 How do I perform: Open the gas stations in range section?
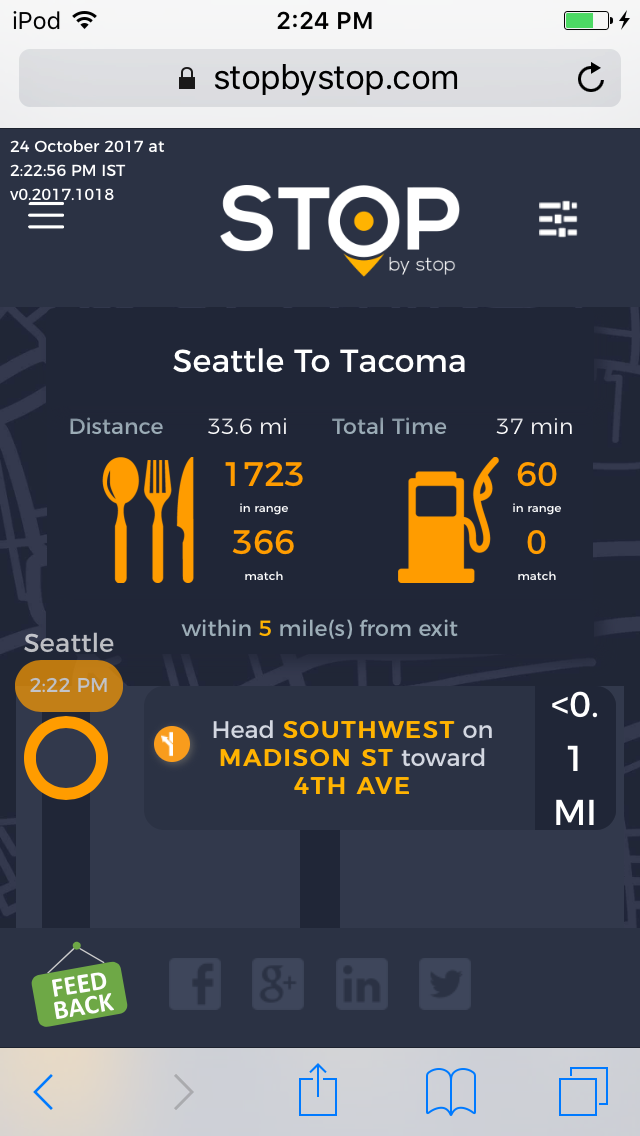[480, 520]
